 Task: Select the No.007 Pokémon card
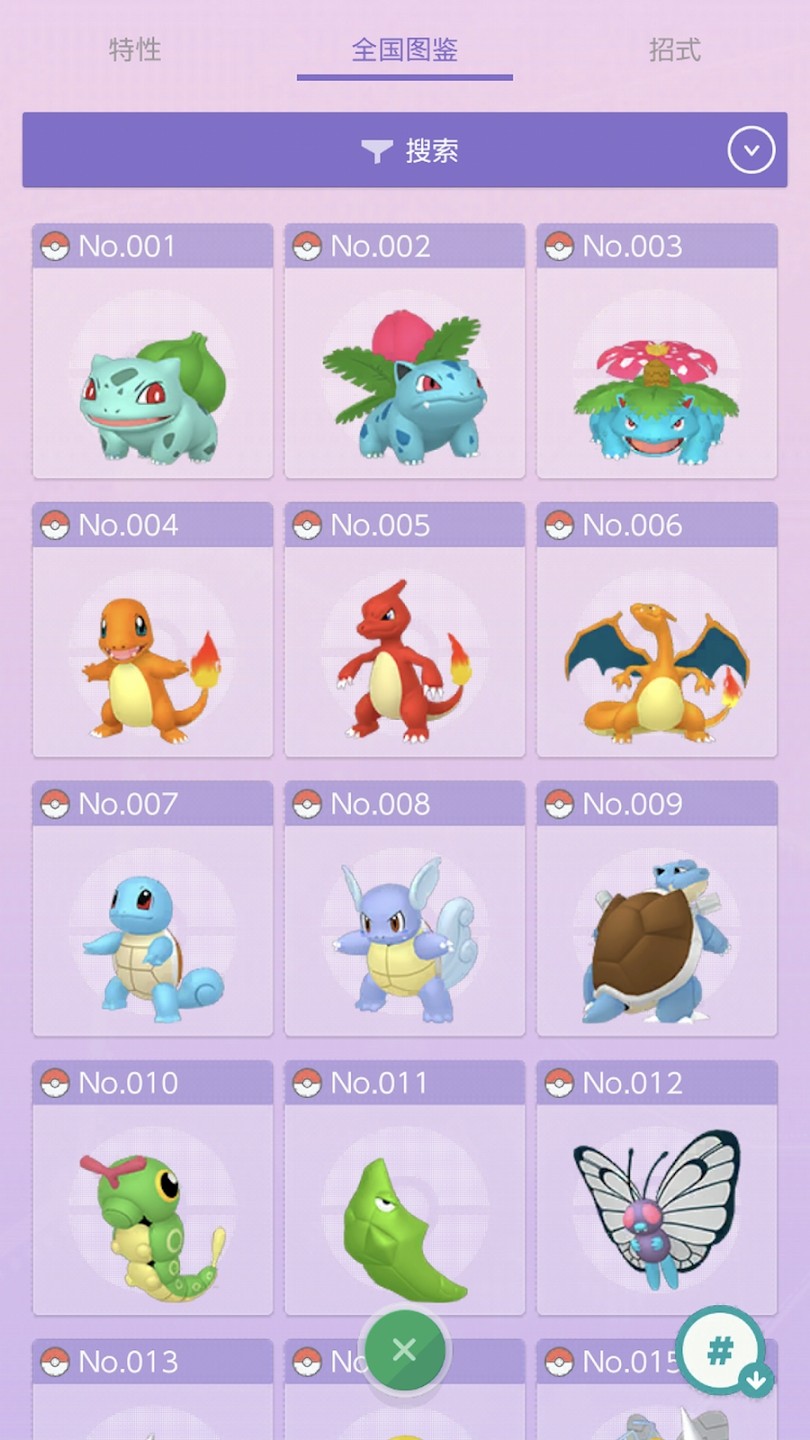click(x=153, y=930)
